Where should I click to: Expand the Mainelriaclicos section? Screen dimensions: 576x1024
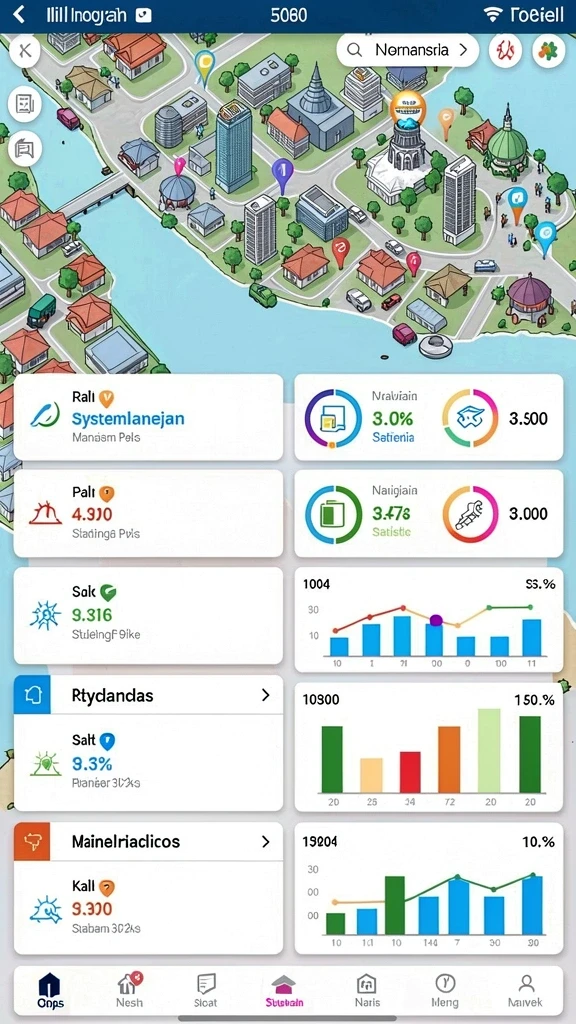pyautogui.click(x=148, y=841)
